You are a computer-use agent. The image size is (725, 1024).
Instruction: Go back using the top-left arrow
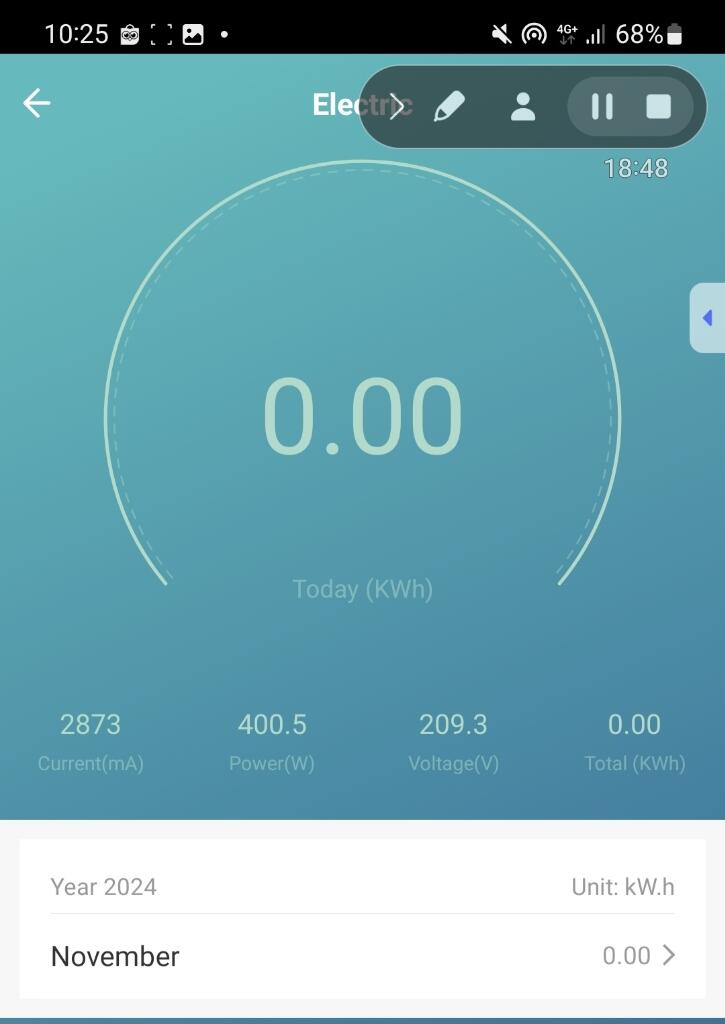[x=37, y=103]
